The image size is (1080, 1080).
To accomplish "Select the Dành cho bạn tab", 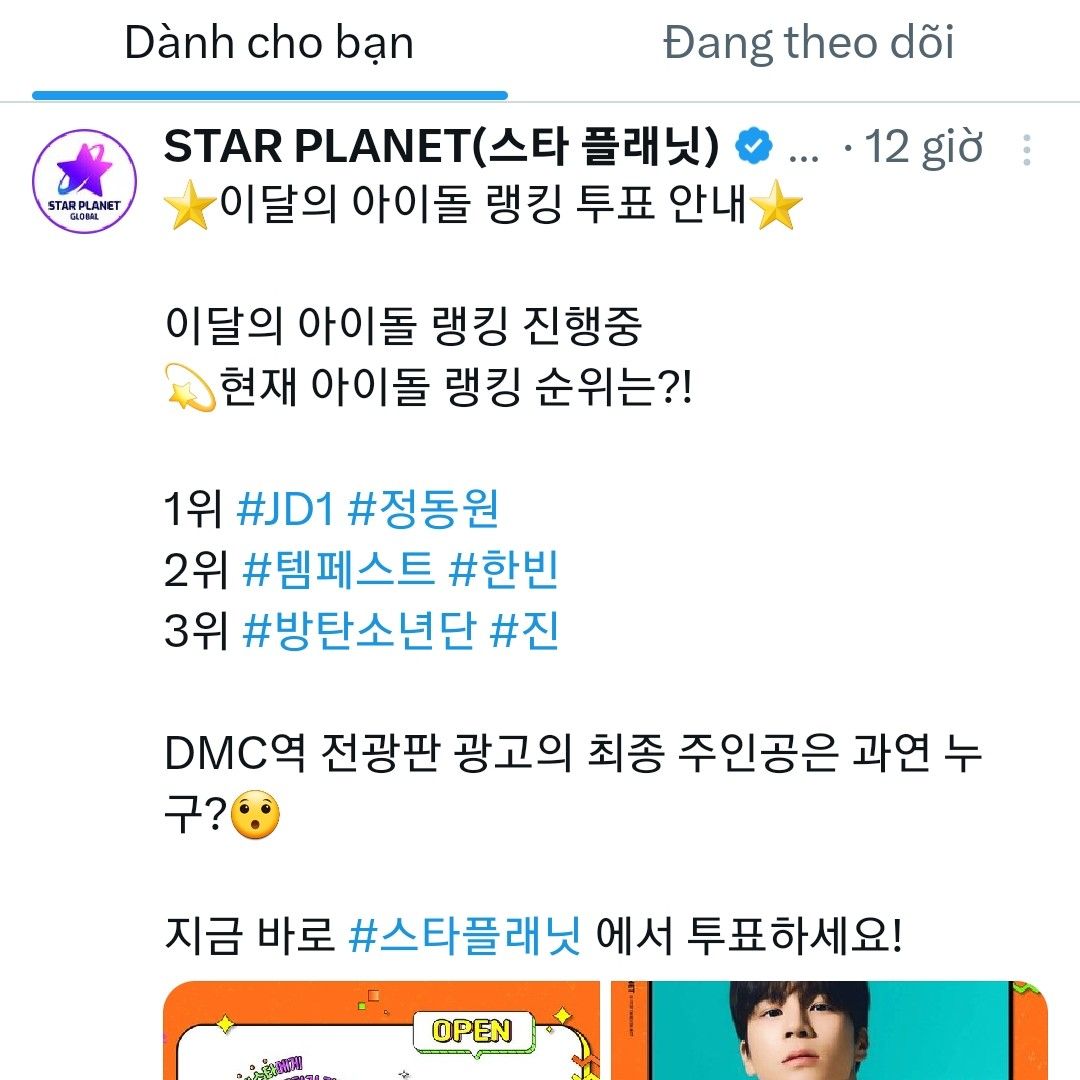I will 268,45.
